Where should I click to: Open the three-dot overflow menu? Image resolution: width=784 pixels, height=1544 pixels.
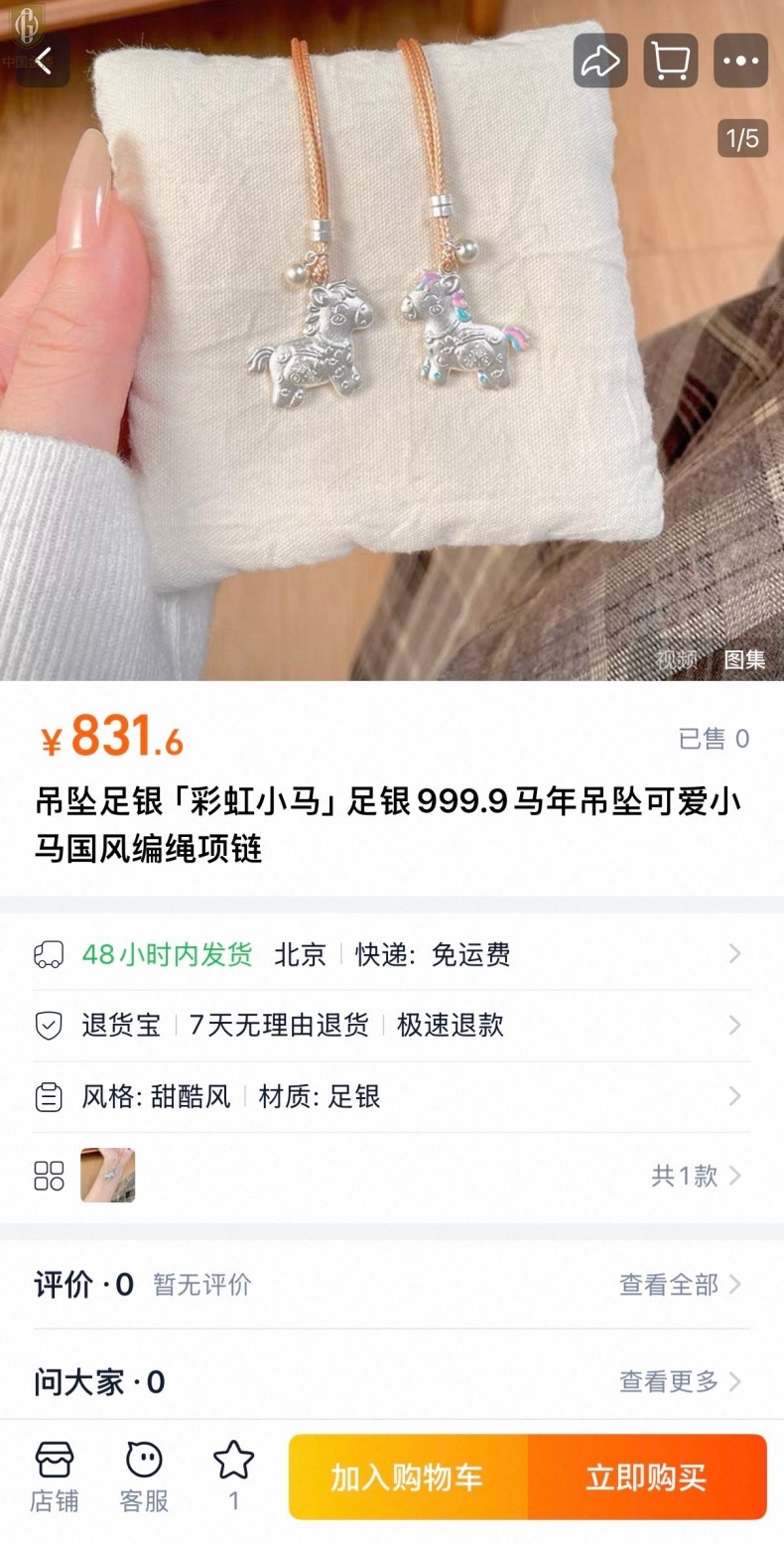[740, 61]
